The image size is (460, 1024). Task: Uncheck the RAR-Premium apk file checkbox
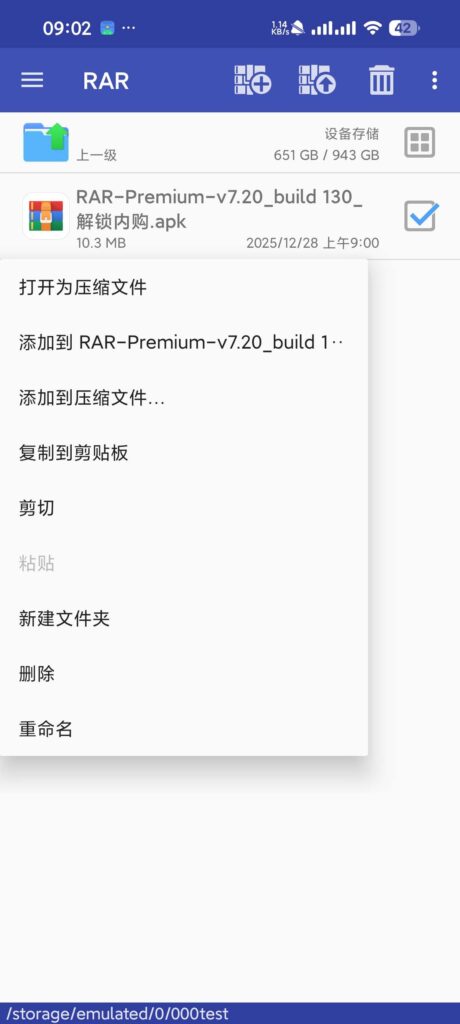(x=420, y=216)
